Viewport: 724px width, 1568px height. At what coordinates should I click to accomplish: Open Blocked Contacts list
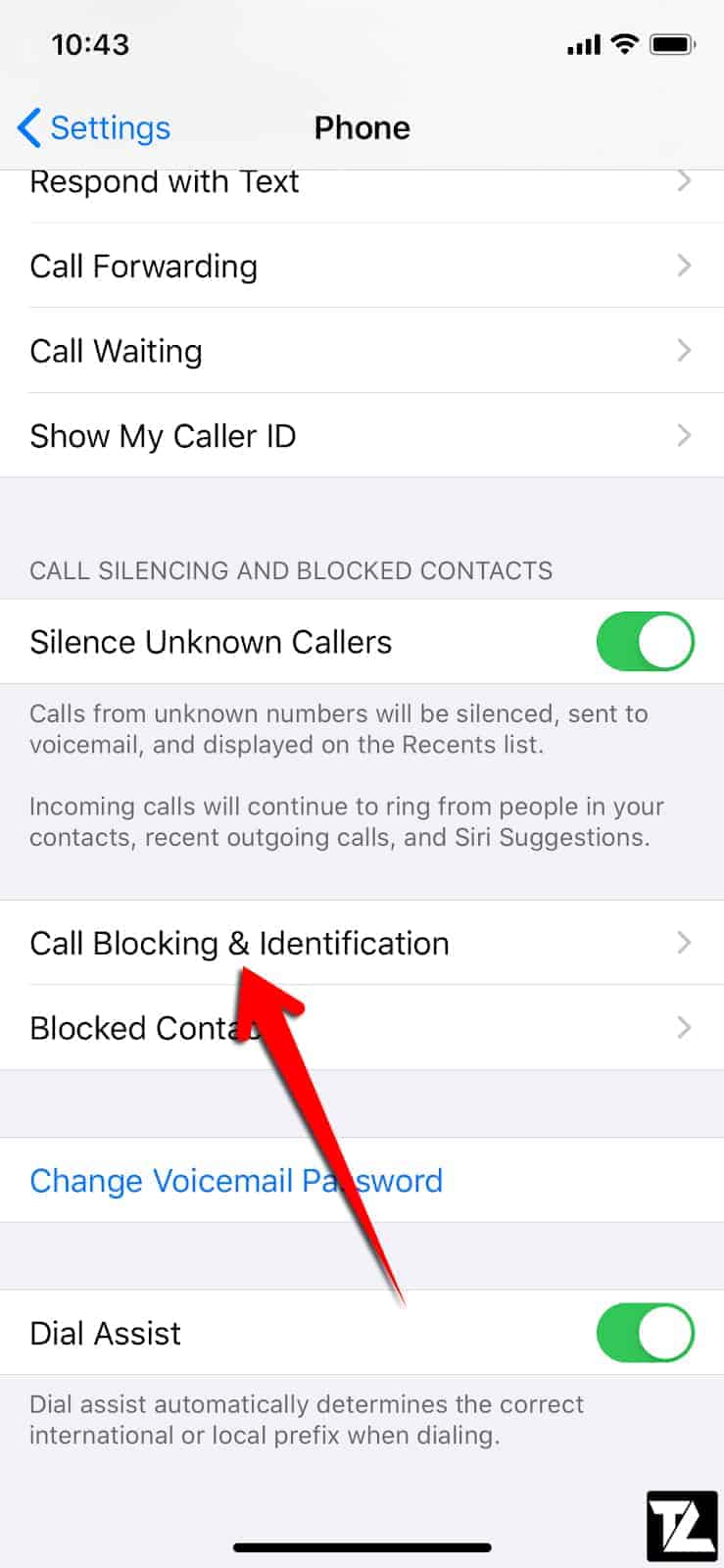(x=362, y=1028)
